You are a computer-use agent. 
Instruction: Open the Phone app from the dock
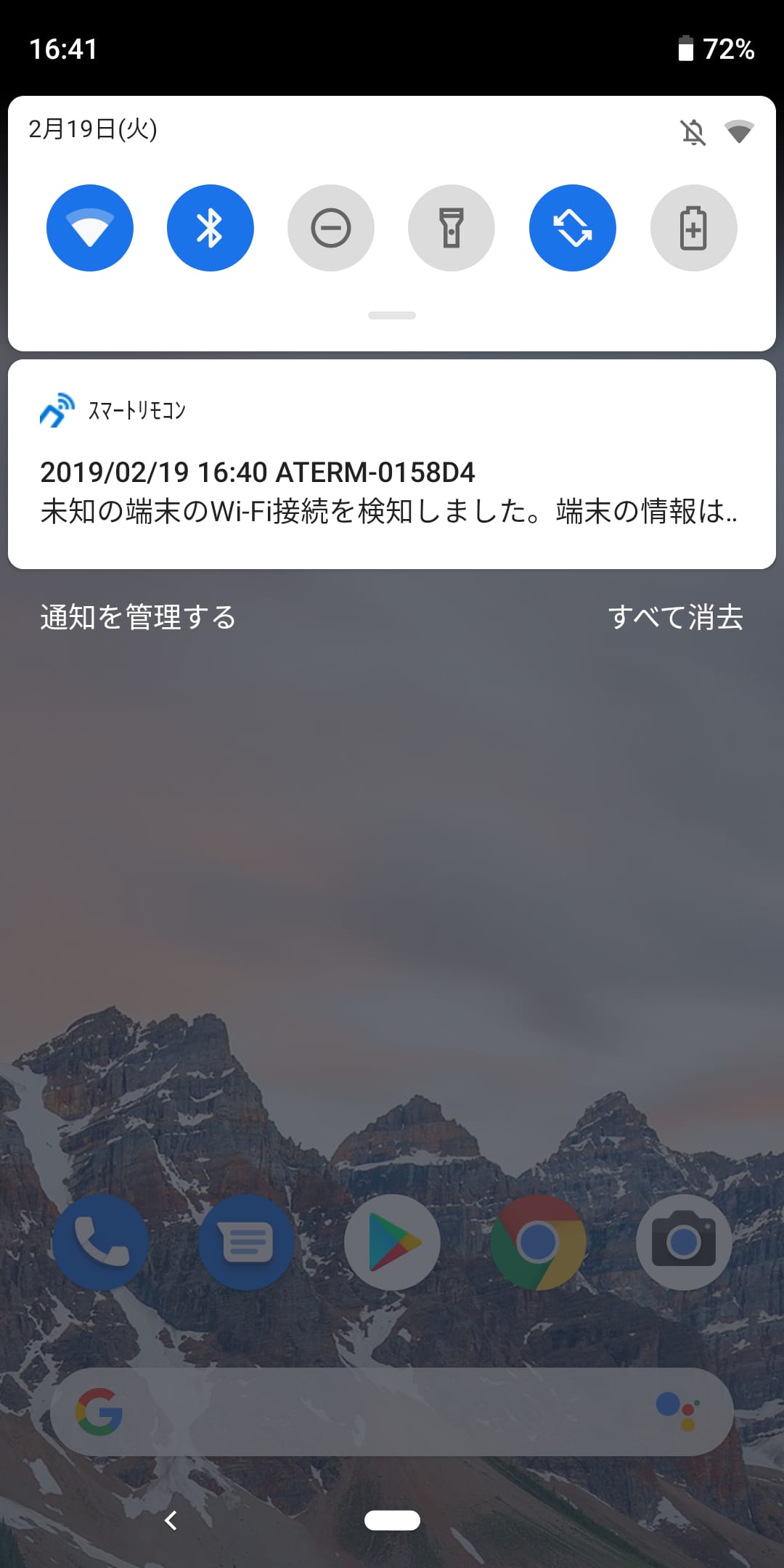click(x=101, y=1242)
